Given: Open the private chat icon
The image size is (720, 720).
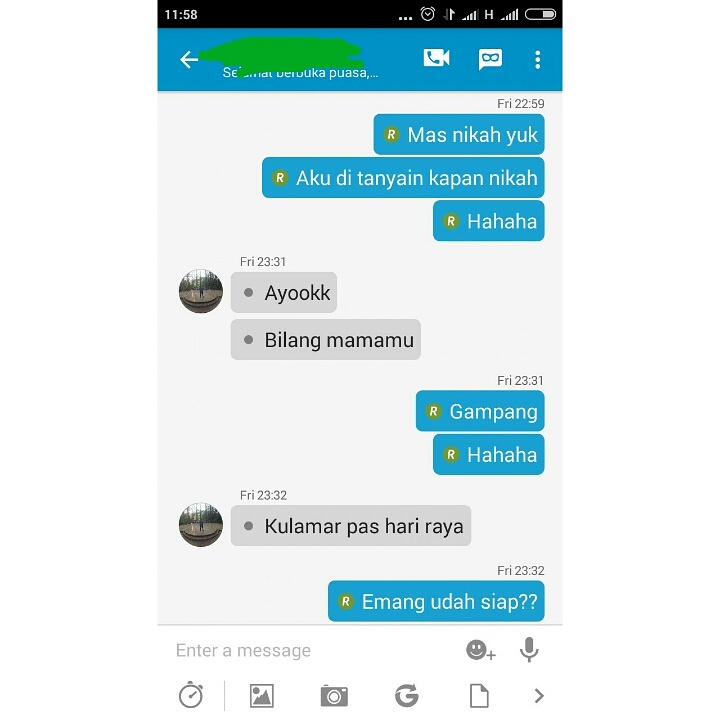Looking at the screenshot, I should [490, 59].
